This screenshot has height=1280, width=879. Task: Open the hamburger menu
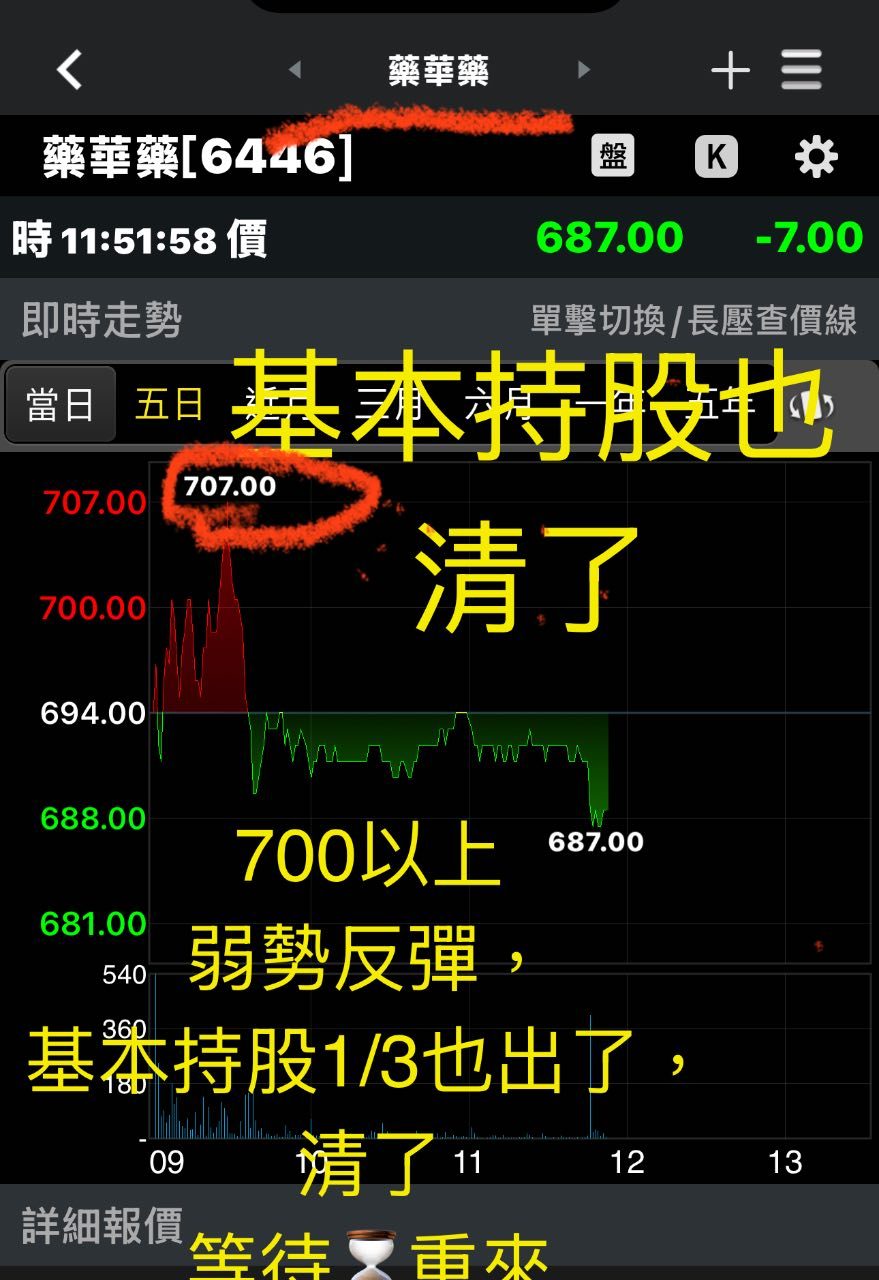802,70
